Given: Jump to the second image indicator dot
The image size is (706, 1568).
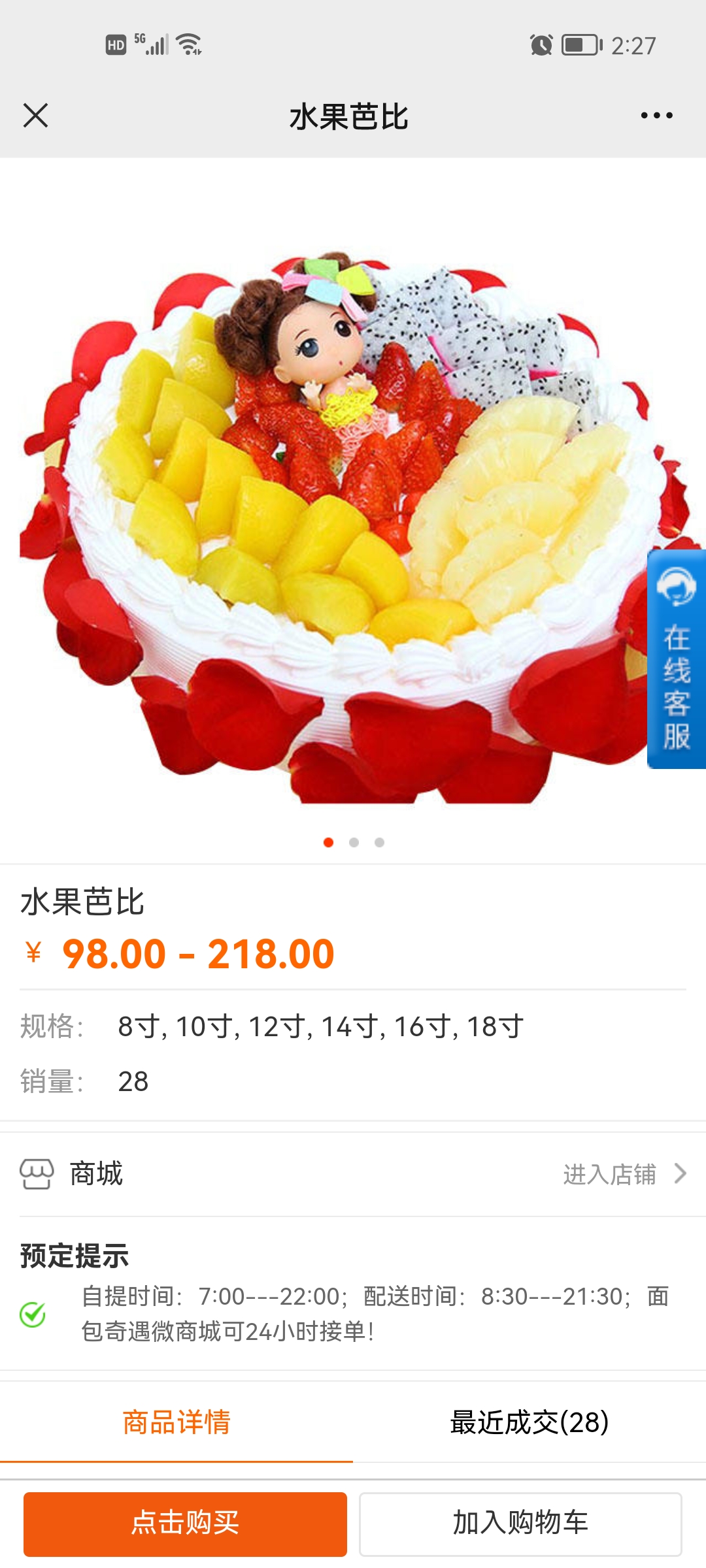Looking at the screenshot, I should 354,842.
